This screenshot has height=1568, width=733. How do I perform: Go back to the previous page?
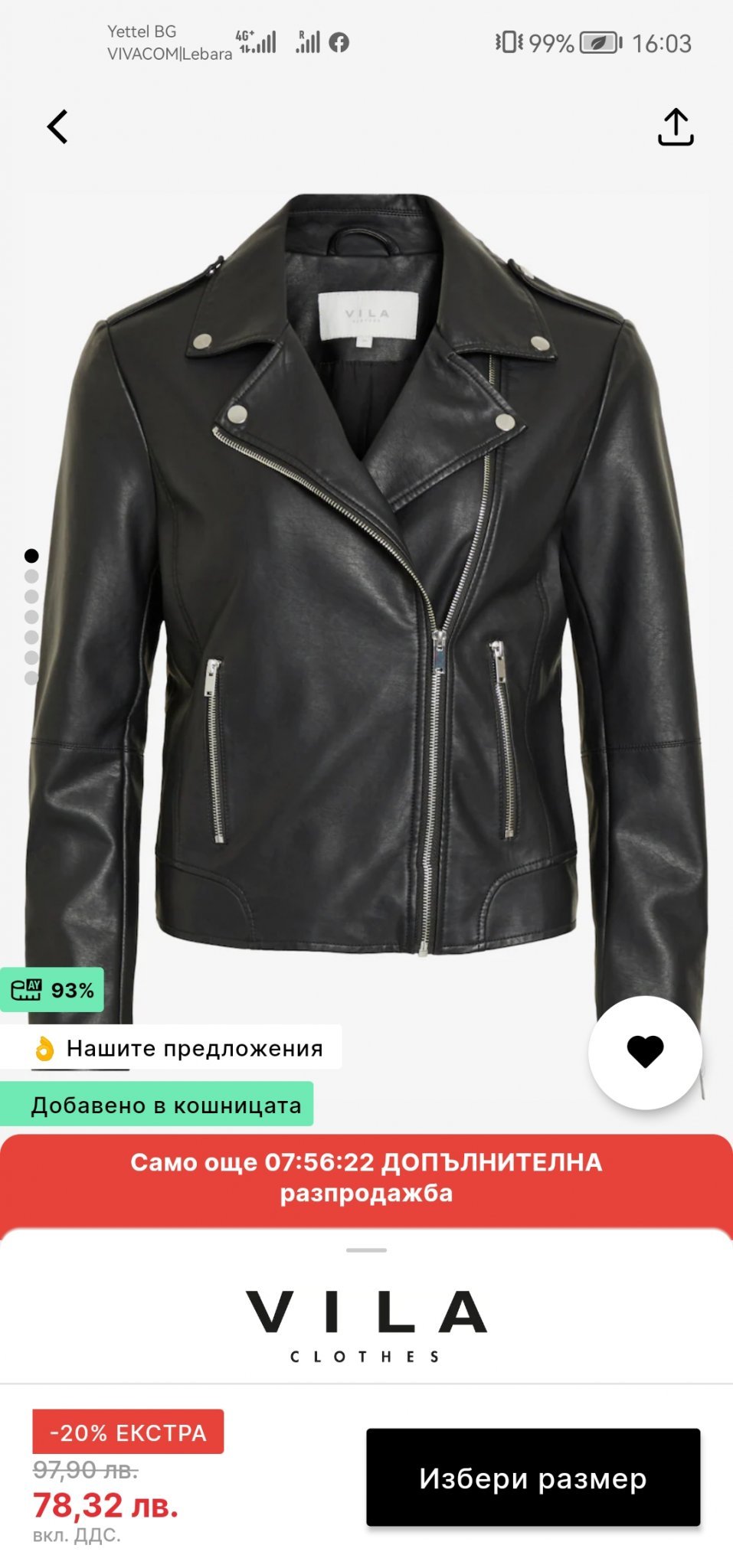click(58, 127)
